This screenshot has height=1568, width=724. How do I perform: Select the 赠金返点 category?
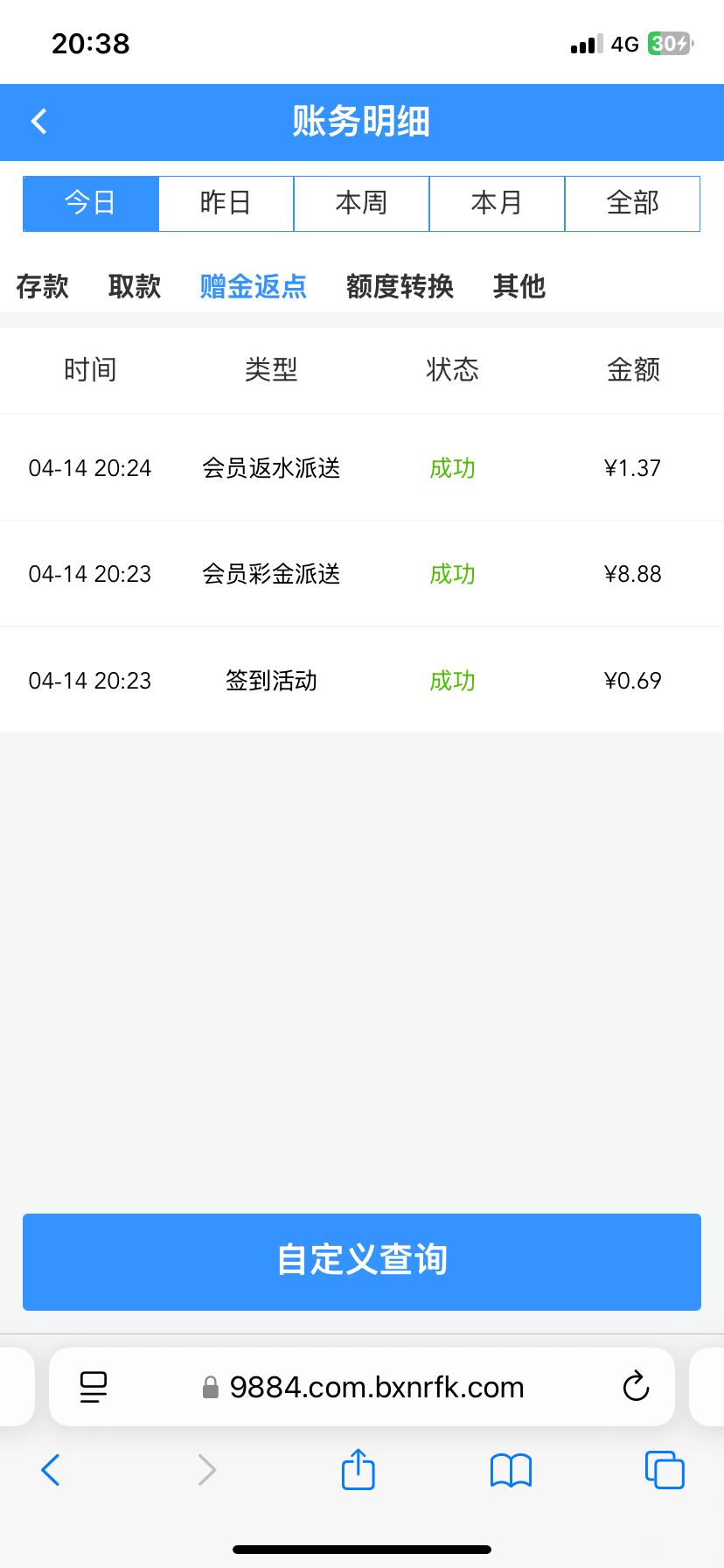click(x=253, y=286)
